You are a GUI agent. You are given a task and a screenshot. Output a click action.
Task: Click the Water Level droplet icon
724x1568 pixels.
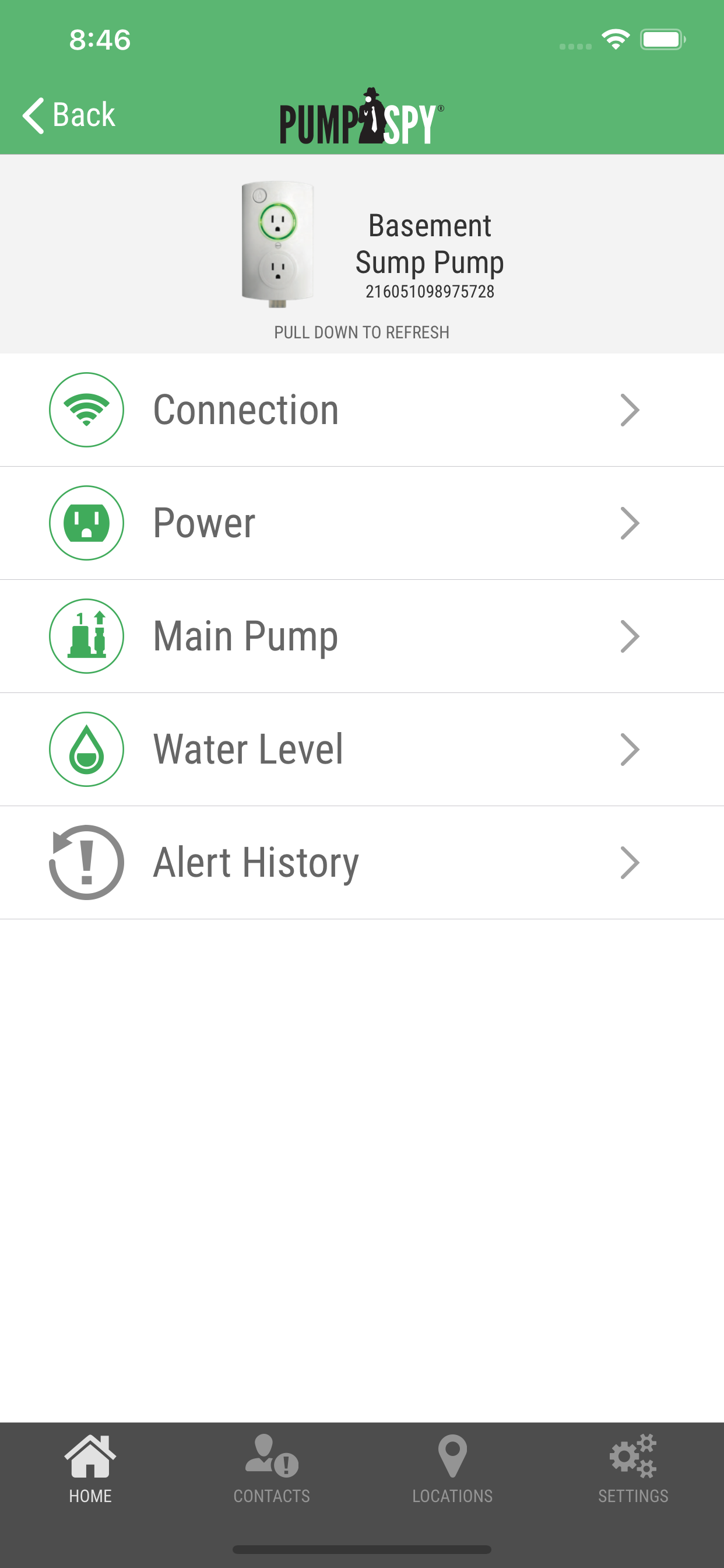pyautogui.click(x=86, y=748)
